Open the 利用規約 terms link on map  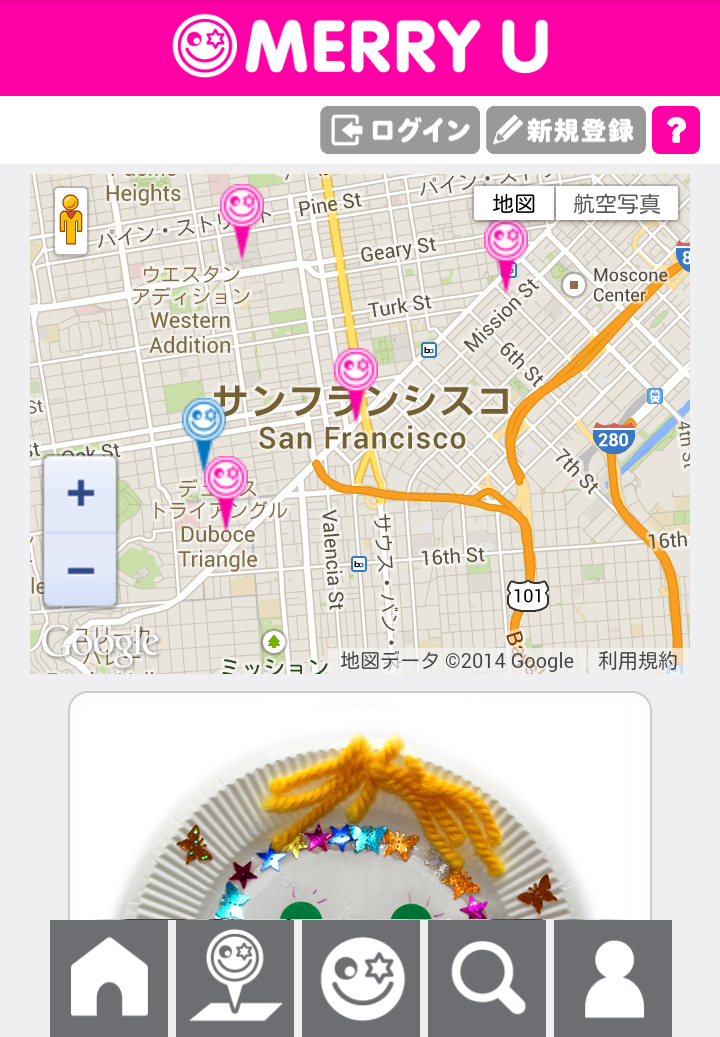[637, 660]
